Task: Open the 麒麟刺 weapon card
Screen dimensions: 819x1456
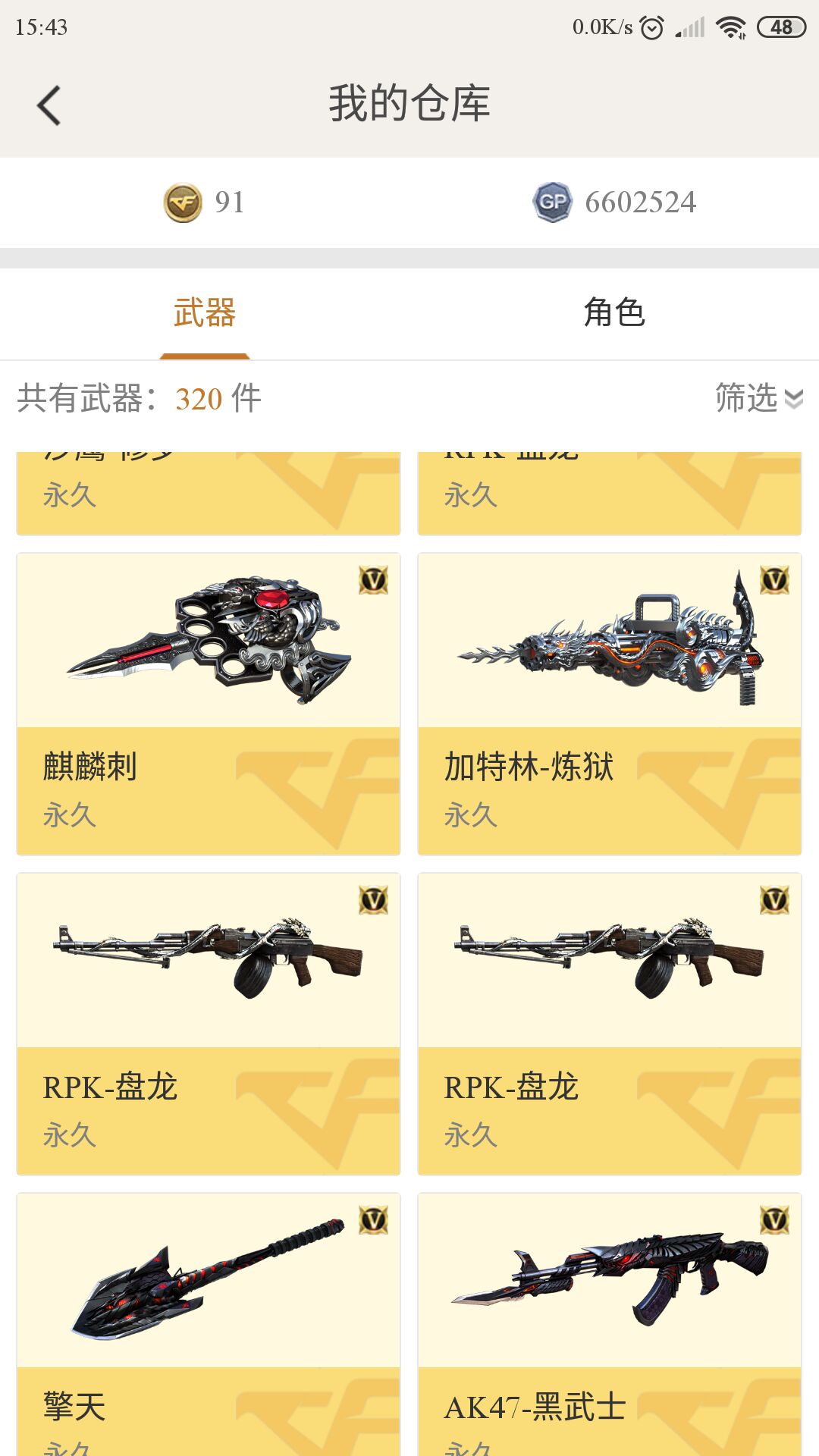Action: point(209,703)
